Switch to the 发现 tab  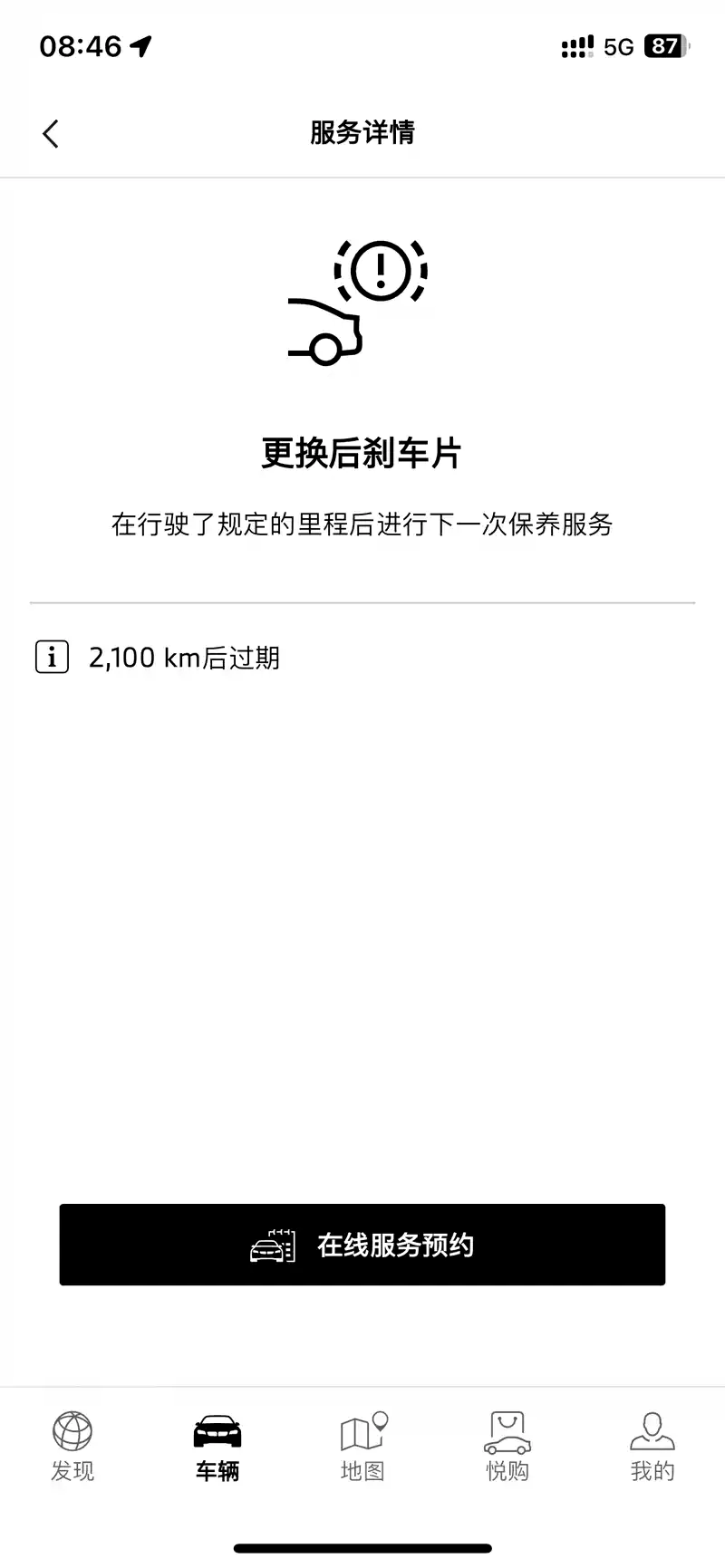coord(72,1447)
